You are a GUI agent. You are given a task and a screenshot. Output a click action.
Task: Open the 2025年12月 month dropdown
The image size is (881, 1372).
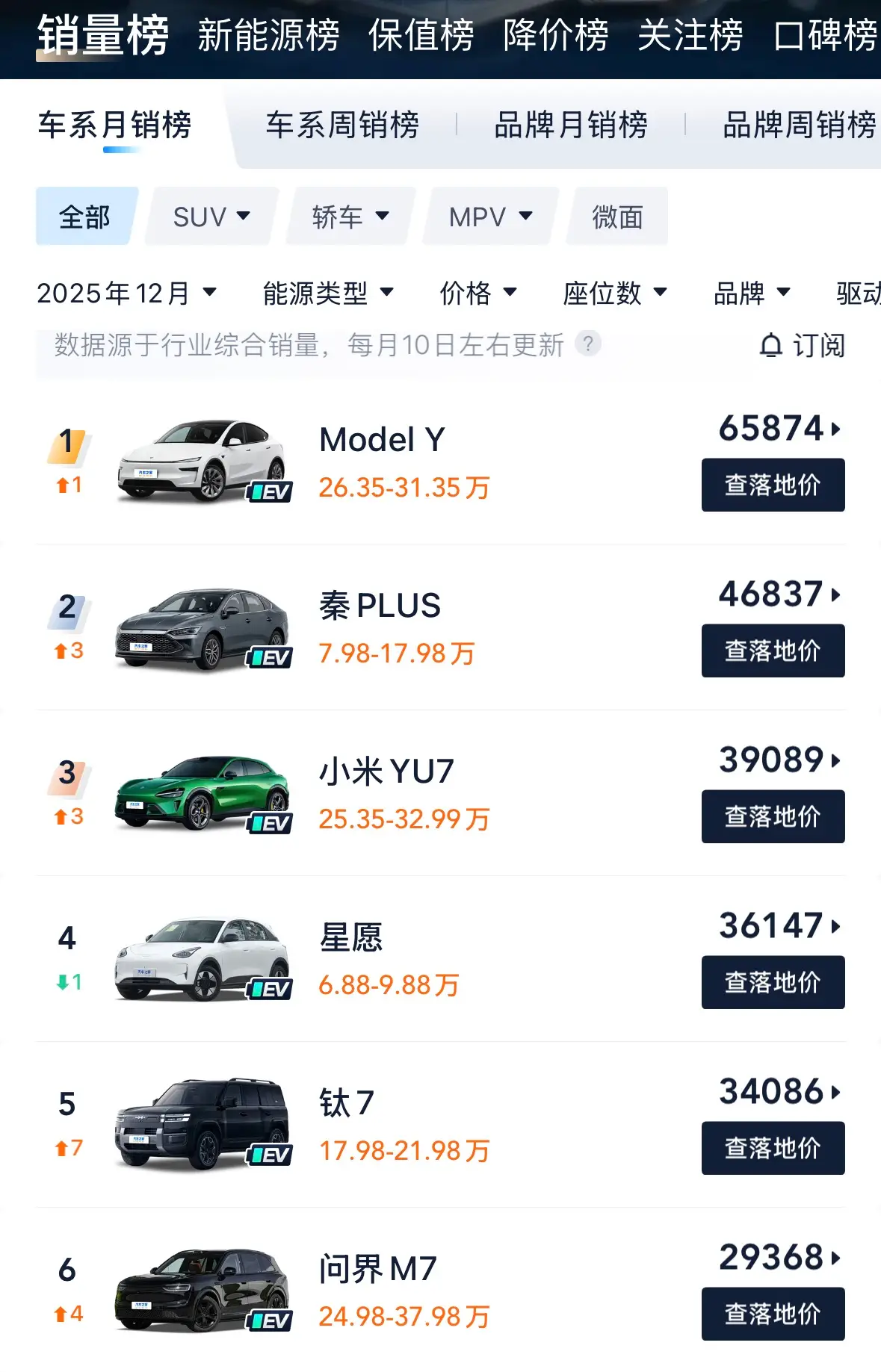point(128,294)
